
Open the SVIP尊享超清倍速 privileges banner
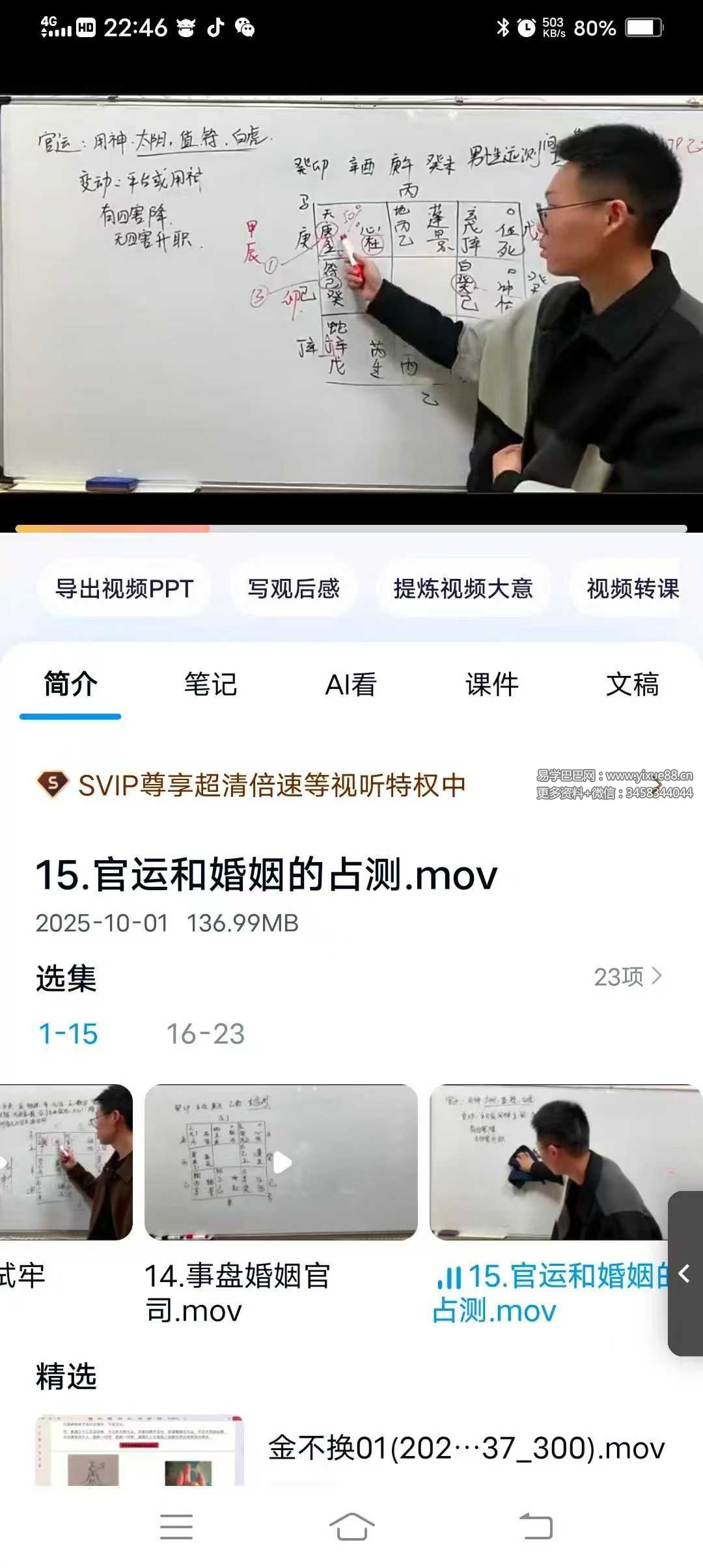tap(271, 785)
